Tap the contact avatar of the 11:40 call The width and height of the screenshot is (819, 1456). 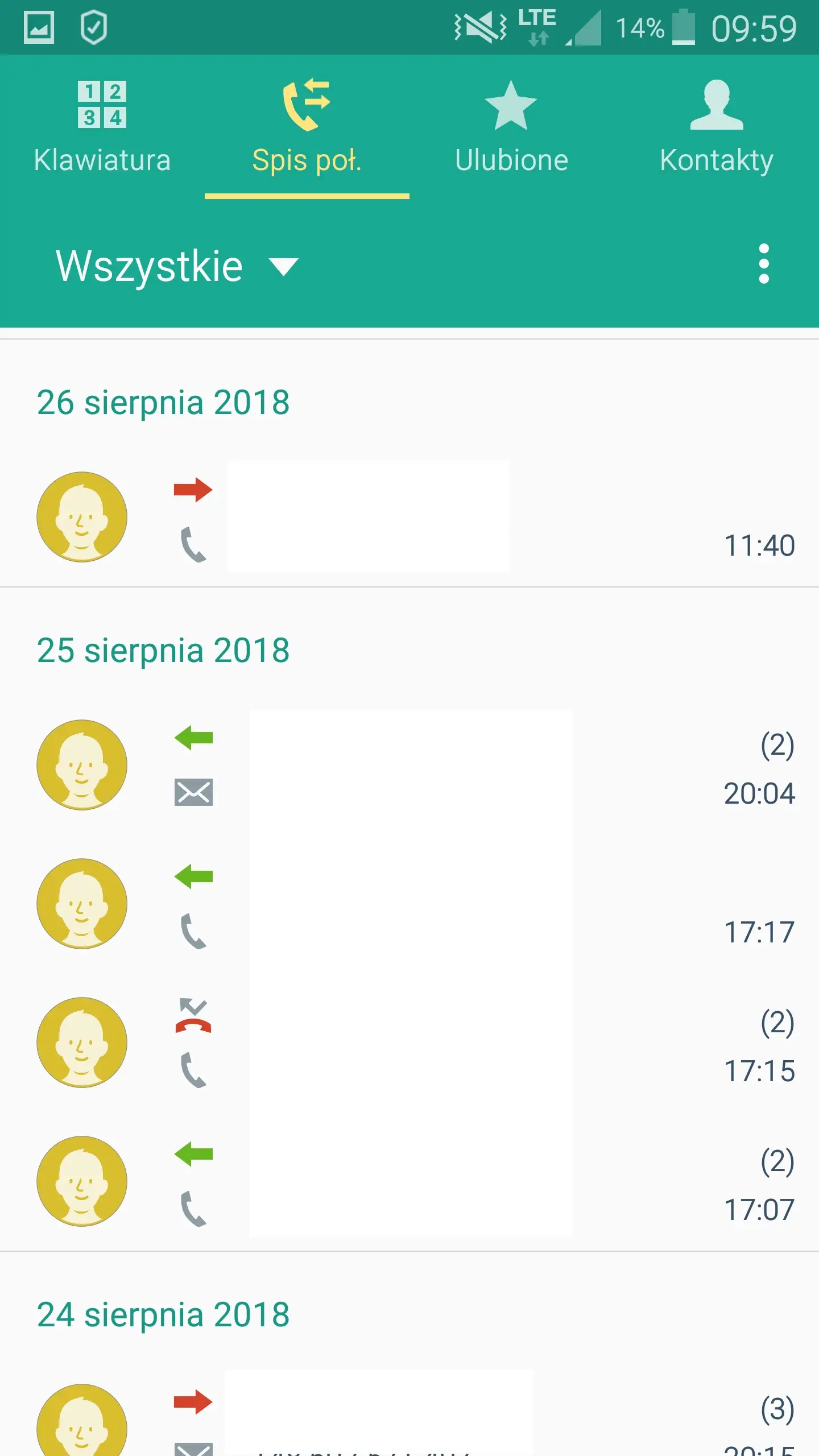(82, 517)
